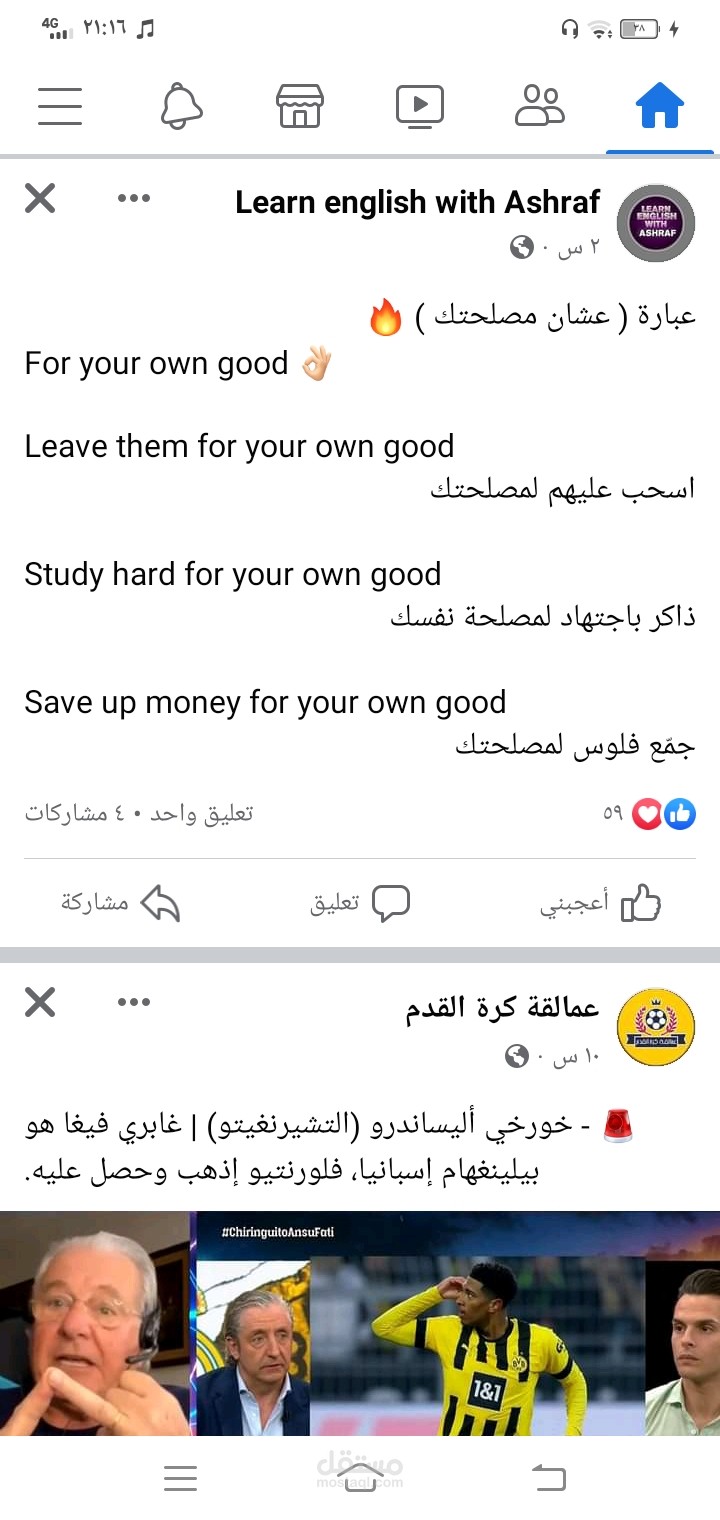Open the notifications bell icon
This screenshot has width=720, height=1520.
(x=180, y=103)
